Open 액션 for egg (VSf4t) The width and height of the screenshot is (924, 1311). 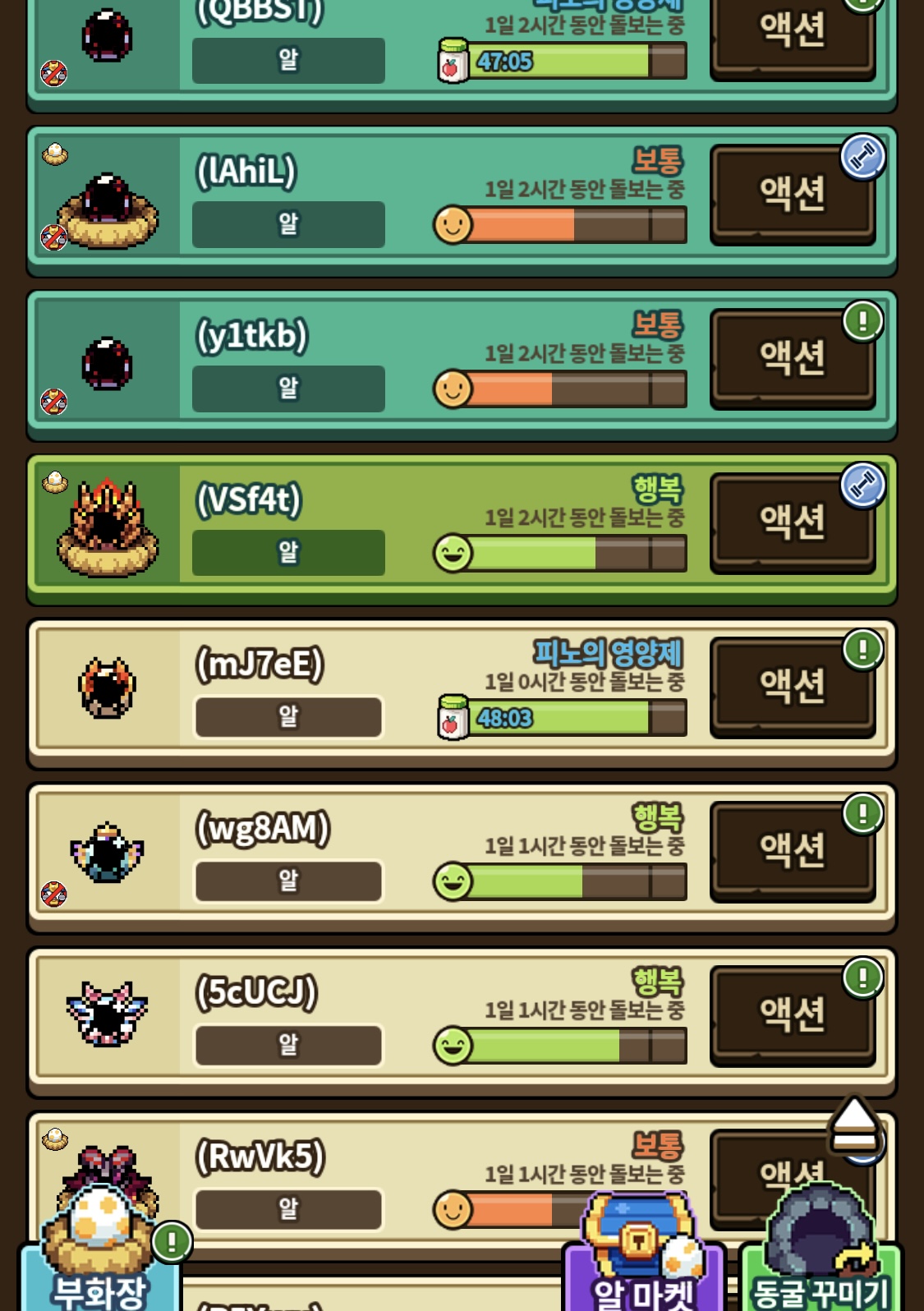792,522
